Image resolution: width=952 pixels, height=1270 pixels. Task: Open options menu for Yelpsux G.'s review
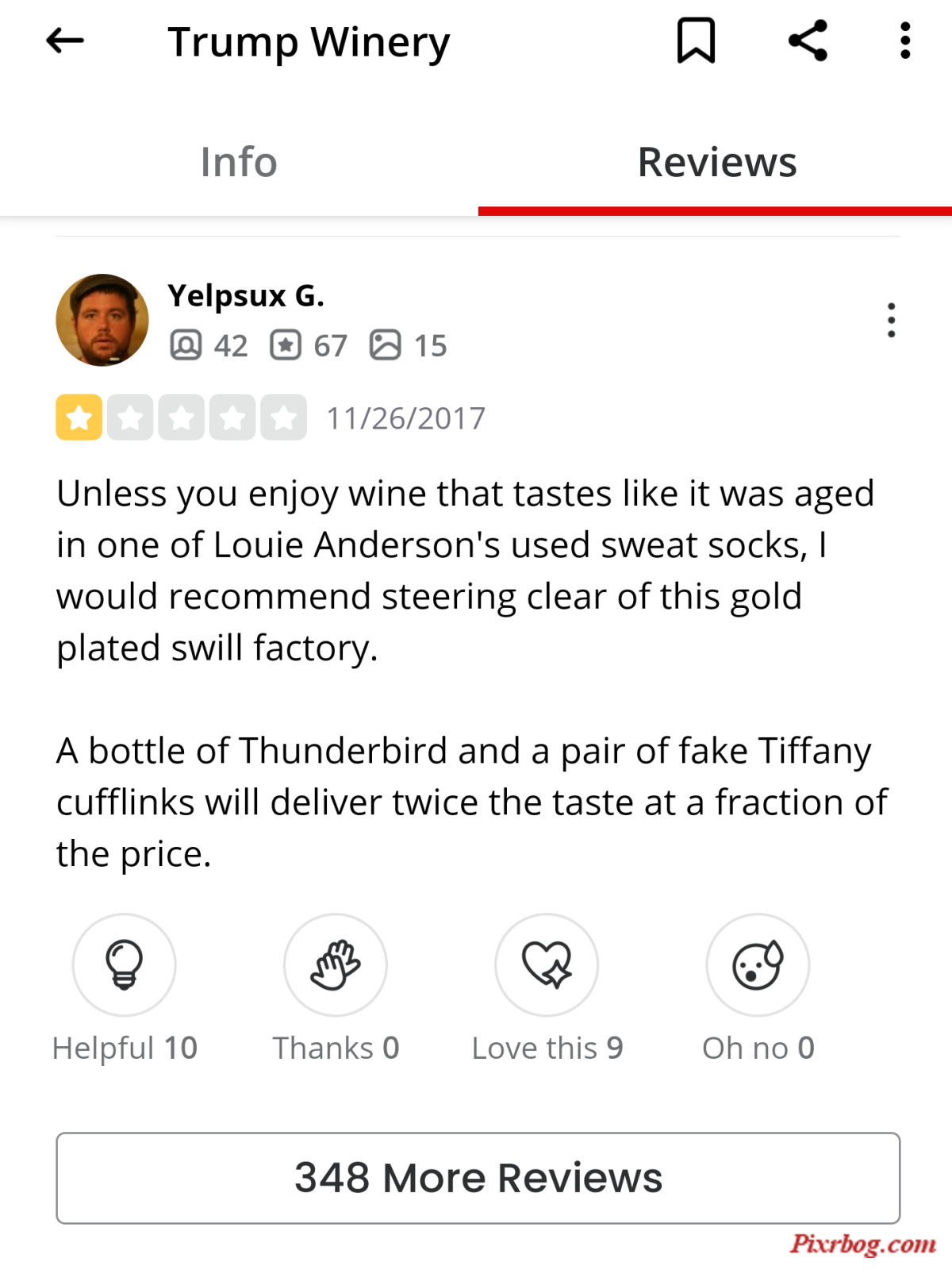pos(891,321)
